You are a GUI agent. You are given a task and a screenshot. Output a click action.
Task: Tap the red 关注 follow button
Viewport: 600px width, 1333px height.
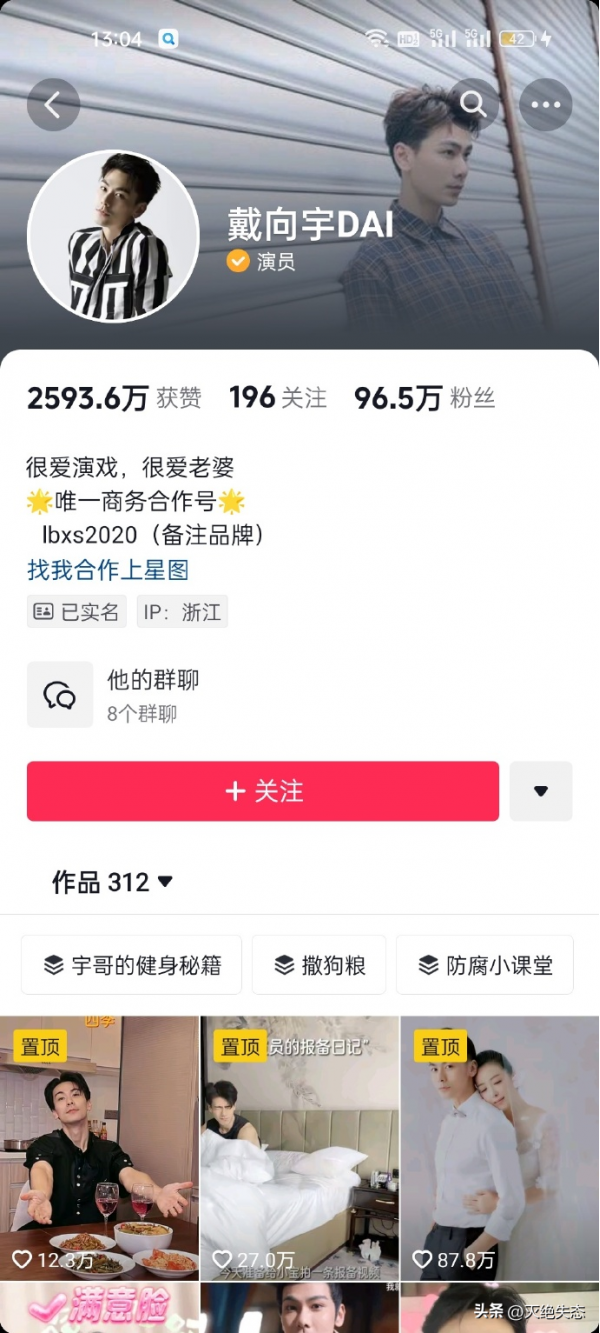point(263,791)
